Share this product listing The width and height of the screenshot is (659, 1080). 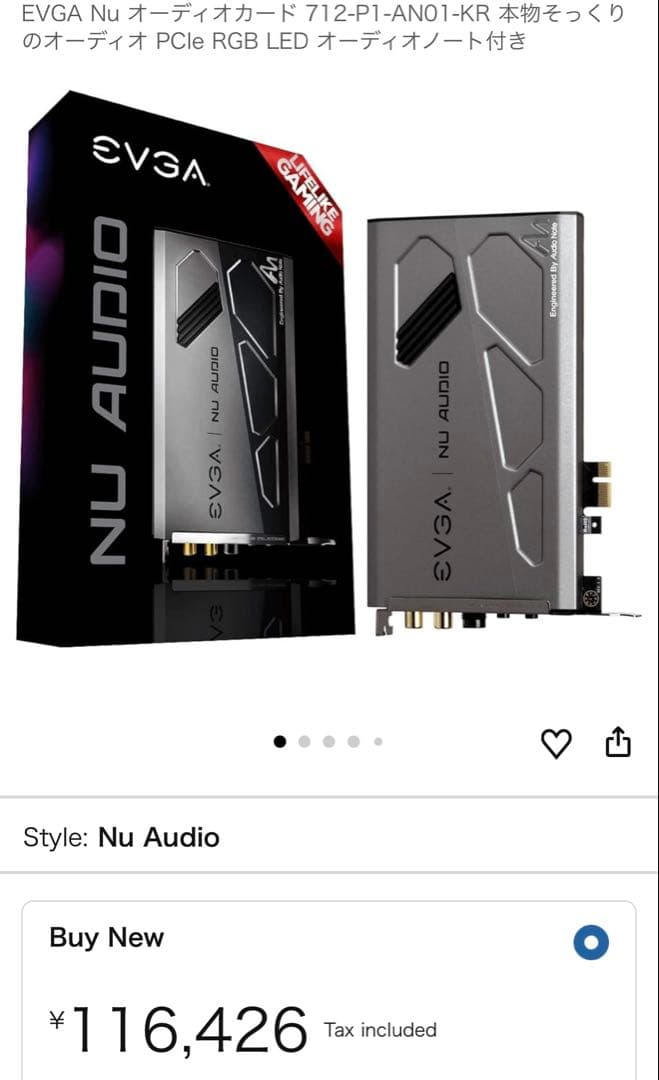click(x=619, y=742)
